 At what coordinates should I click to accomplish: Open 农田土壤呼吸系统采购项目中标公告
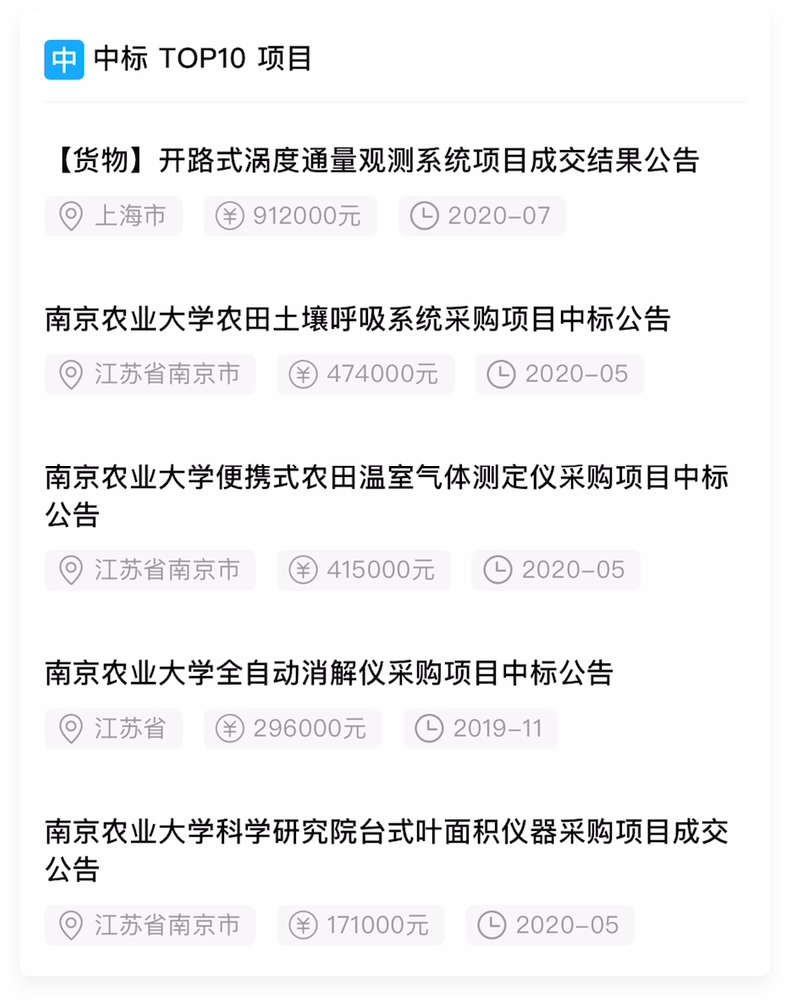point(357,319)
